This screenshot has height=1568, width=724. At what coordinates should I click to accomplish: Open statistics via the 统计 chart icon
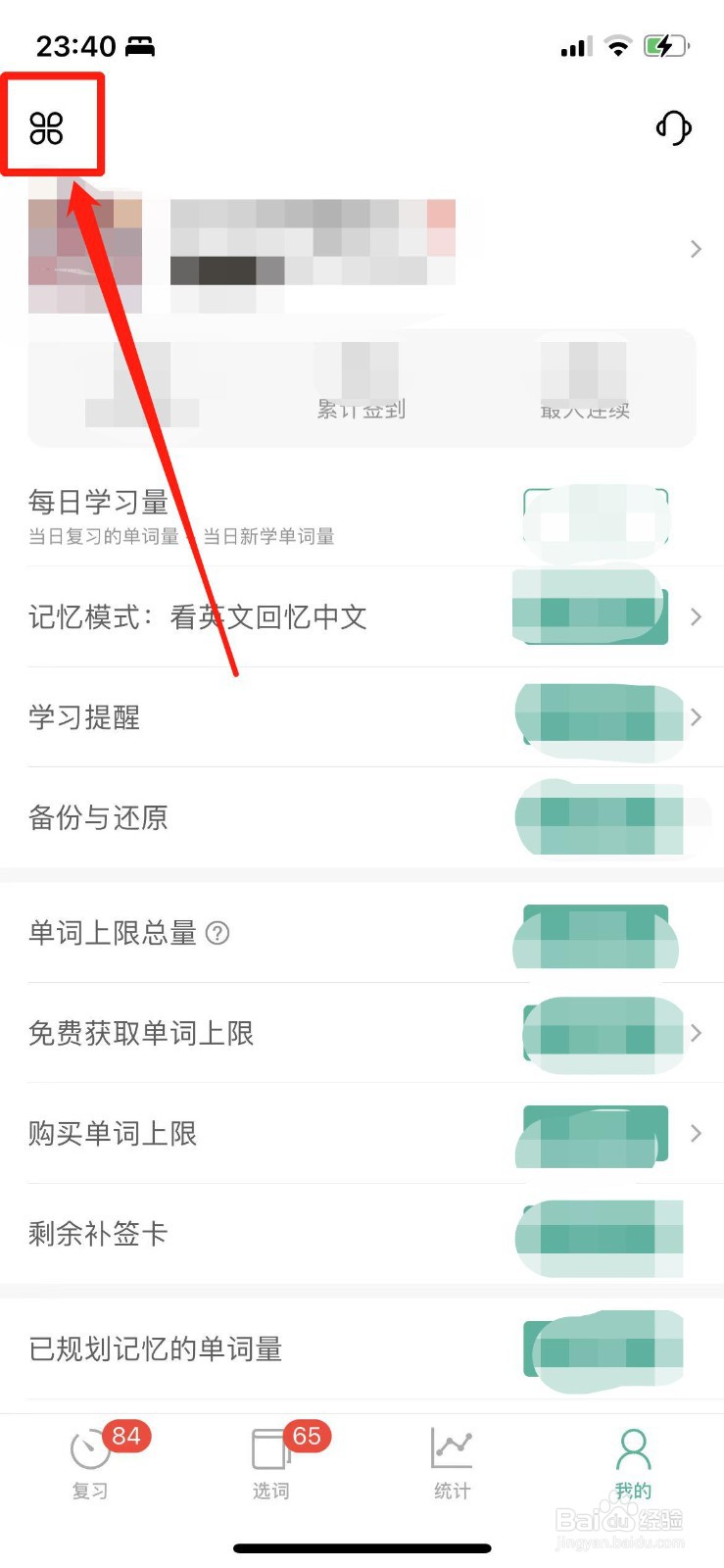(451, 1447)
